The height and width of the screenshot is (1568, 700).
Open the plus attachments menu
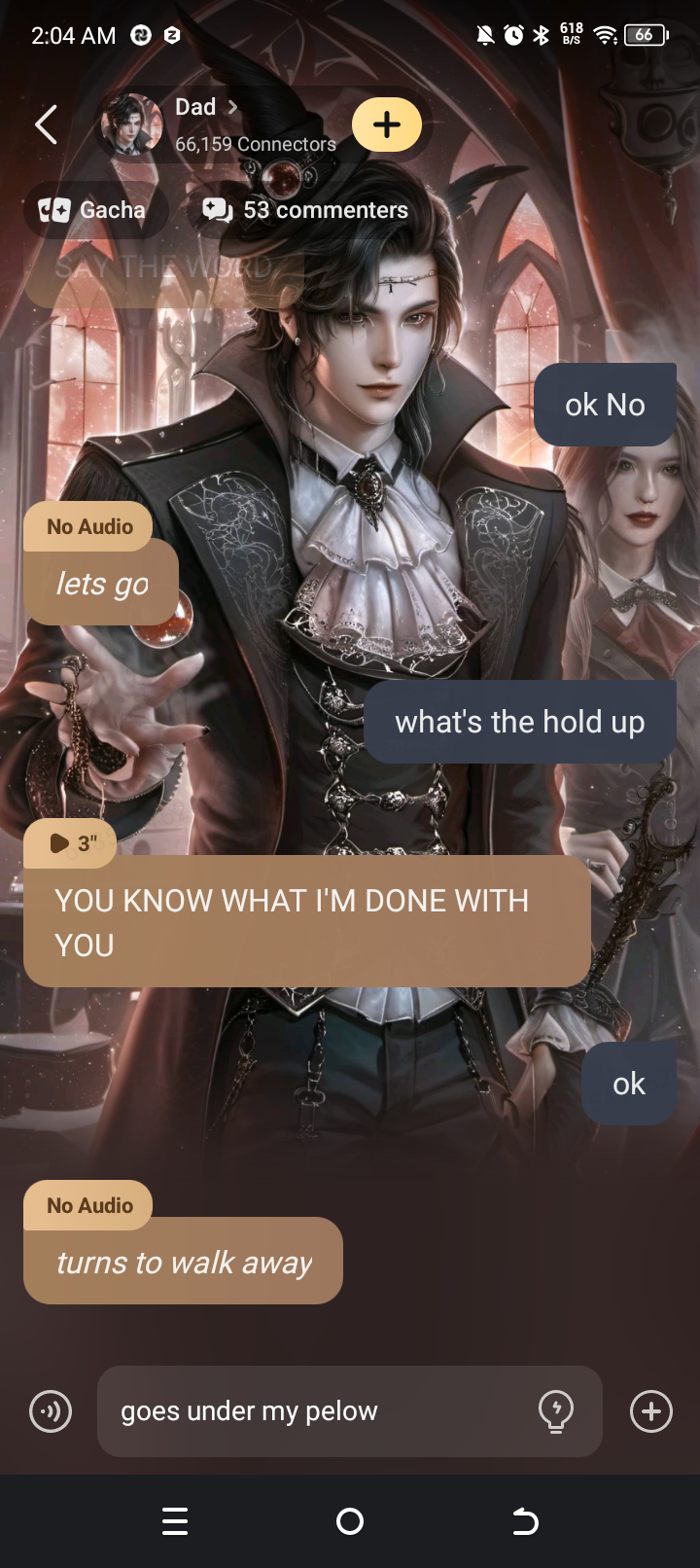click(x=651, y=1411)
